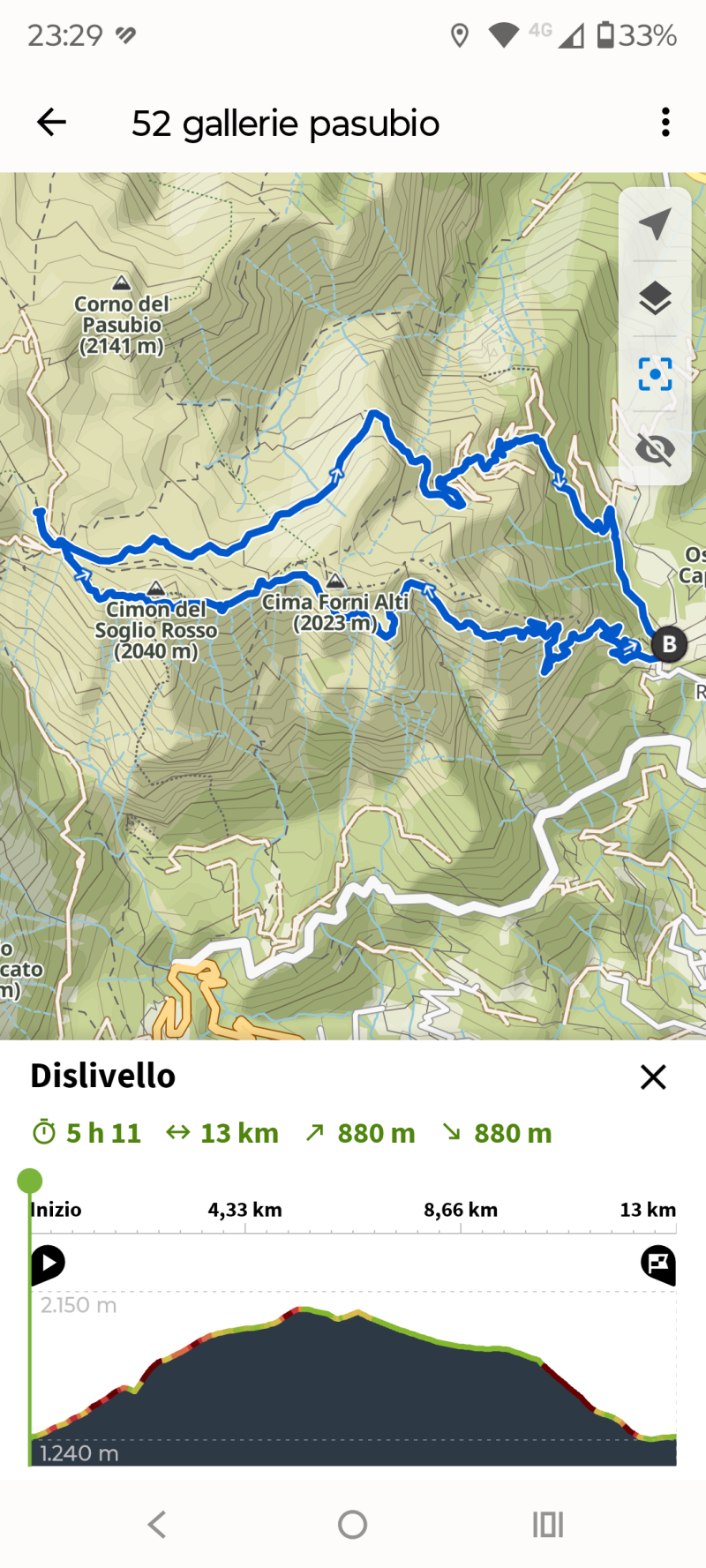Go to the phone's home screen

tap(353, 1524)
